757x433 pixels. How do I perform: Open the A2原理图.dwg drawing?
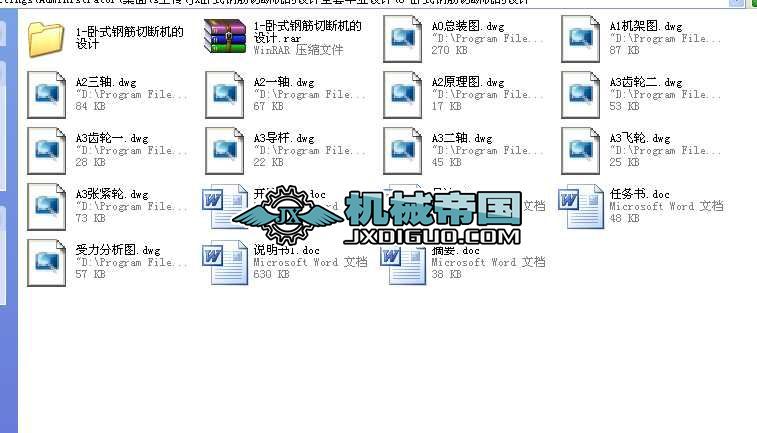402,94
